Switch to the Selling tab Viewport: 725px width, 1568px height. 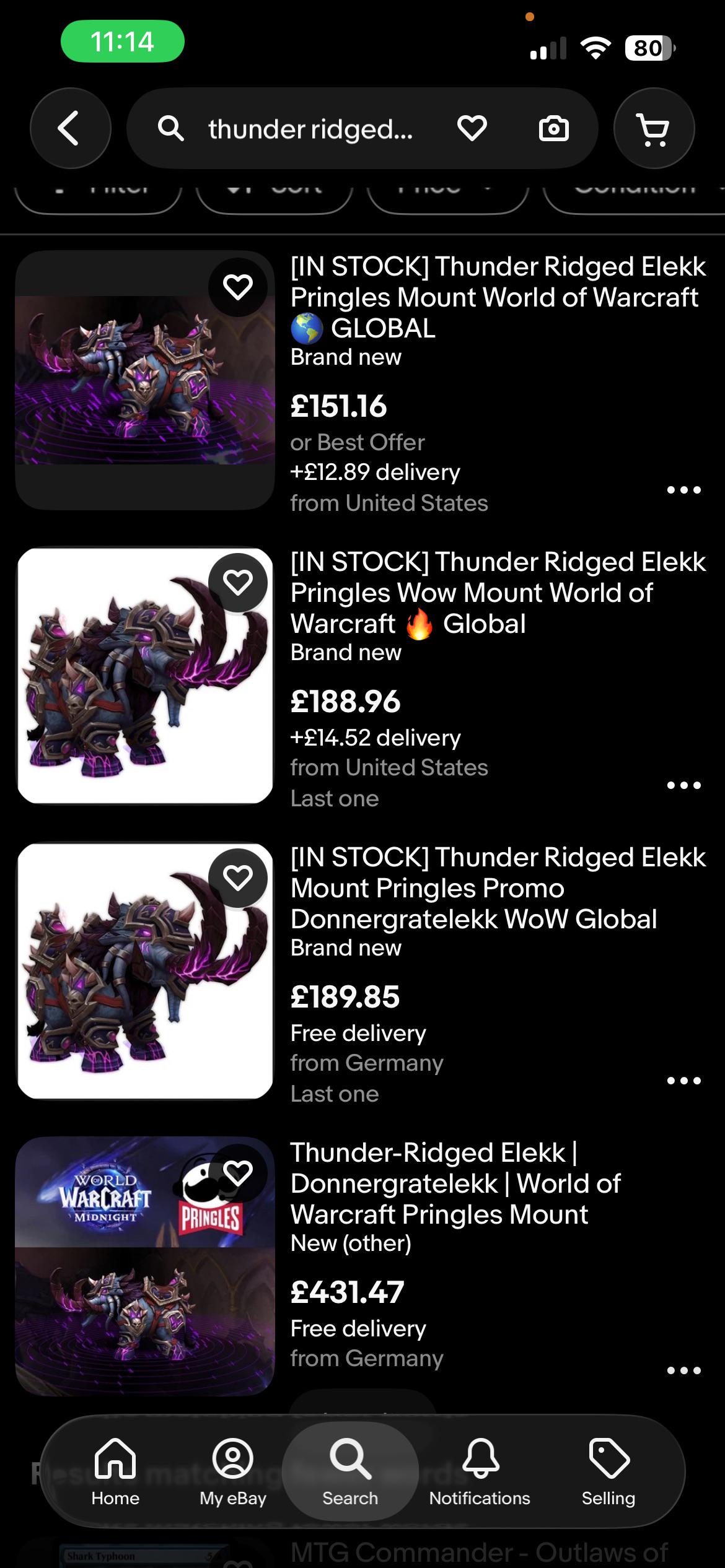point(609,1472)
